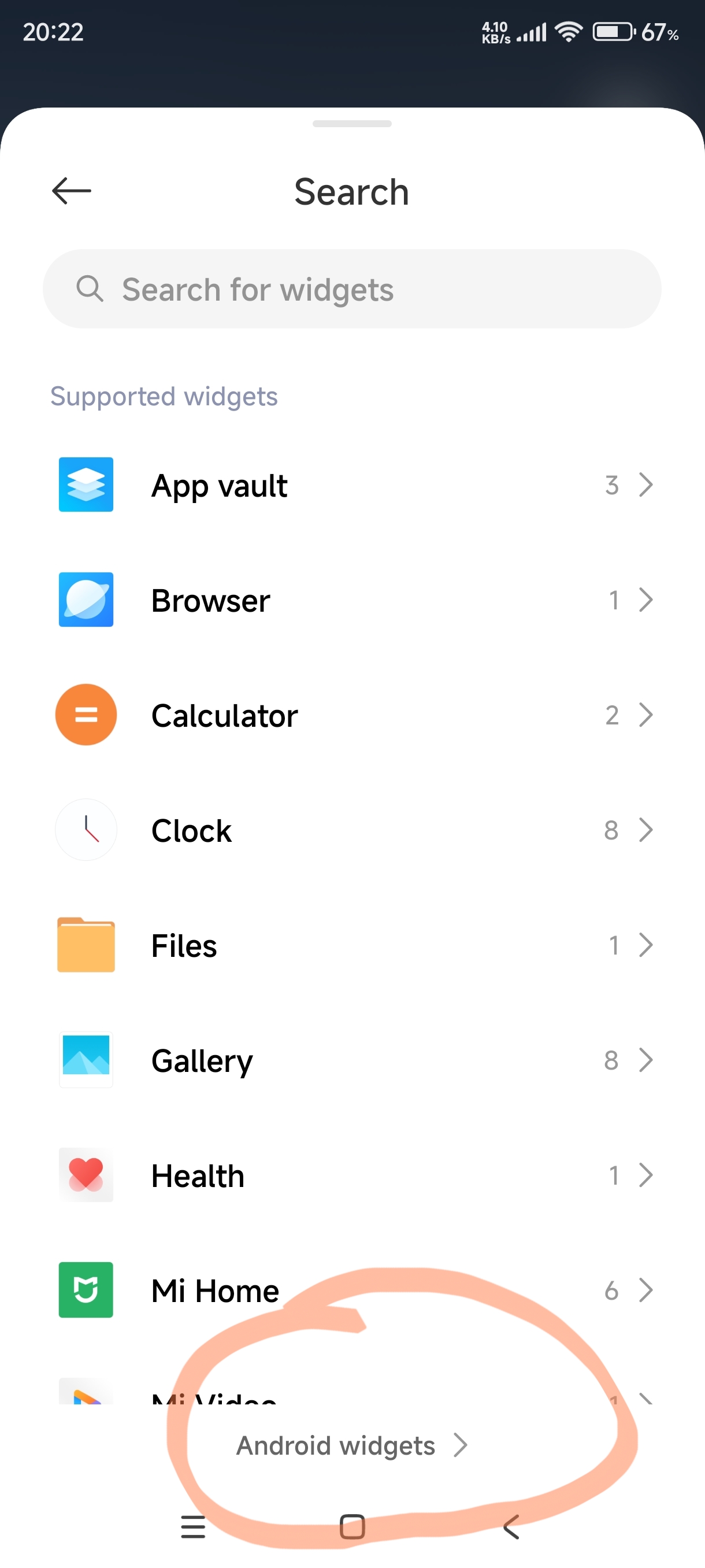Open App vault widgets
The image size is (705, 1568).
(x=351, y=485)
